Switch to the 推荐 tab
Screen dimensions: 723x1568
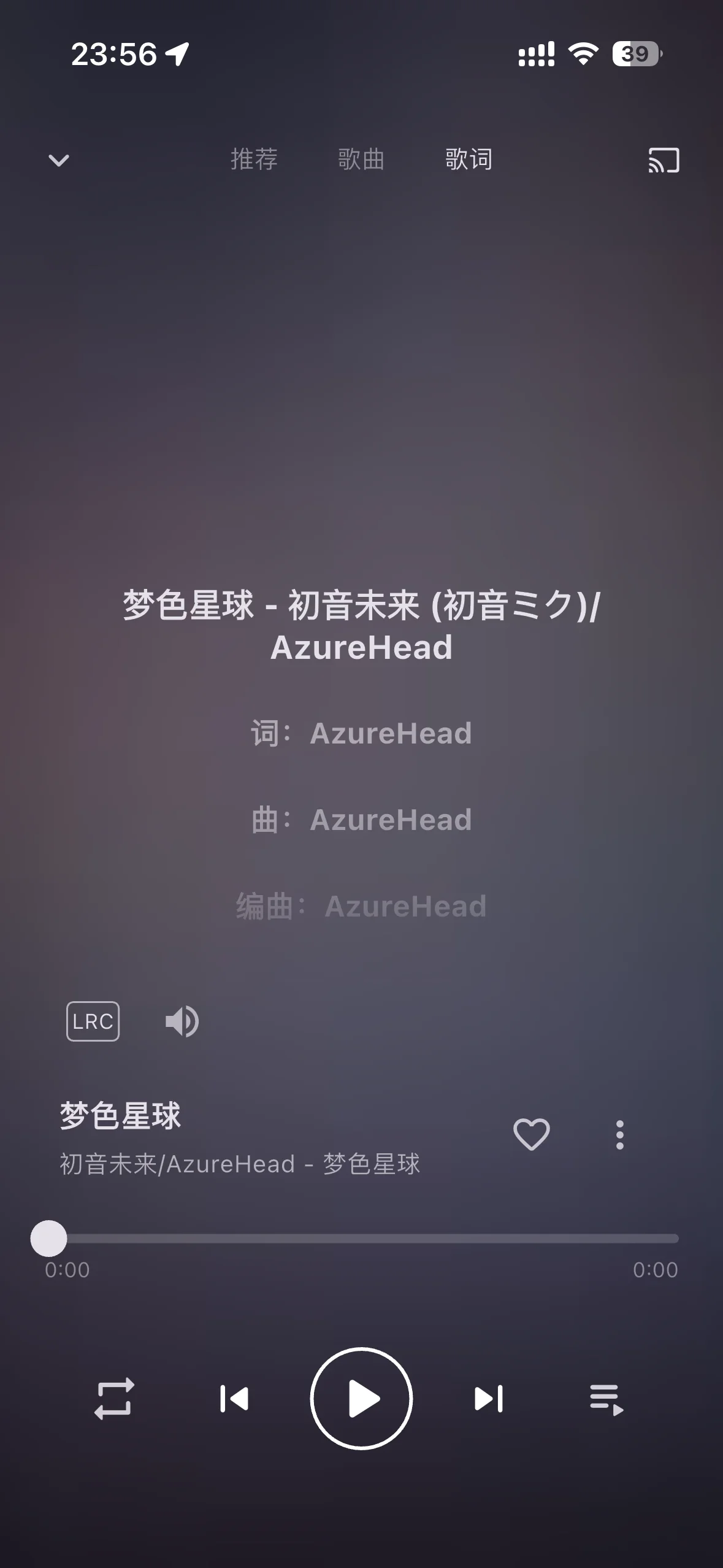click(254, 159)
